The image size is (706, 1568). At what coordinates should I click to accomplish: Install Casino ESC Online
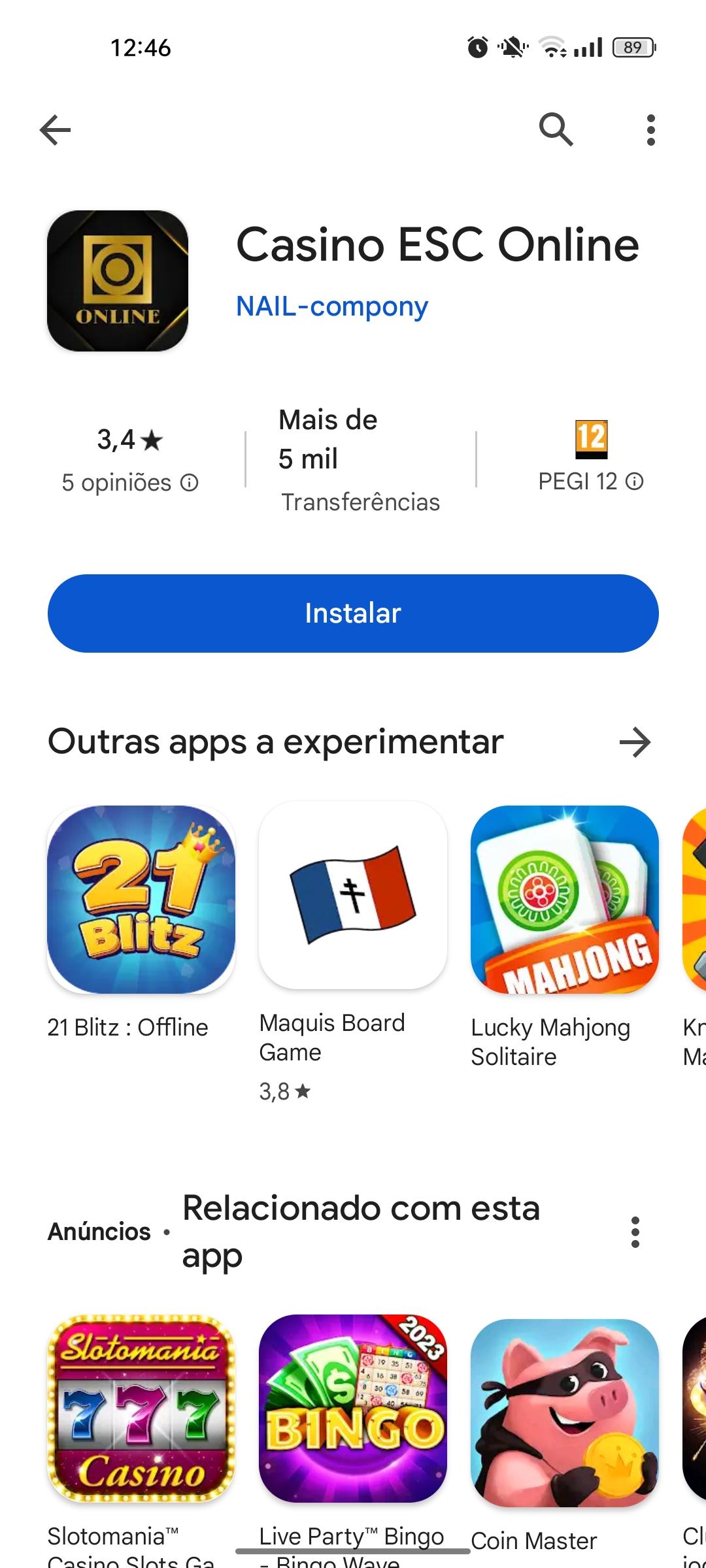(353, 613)
